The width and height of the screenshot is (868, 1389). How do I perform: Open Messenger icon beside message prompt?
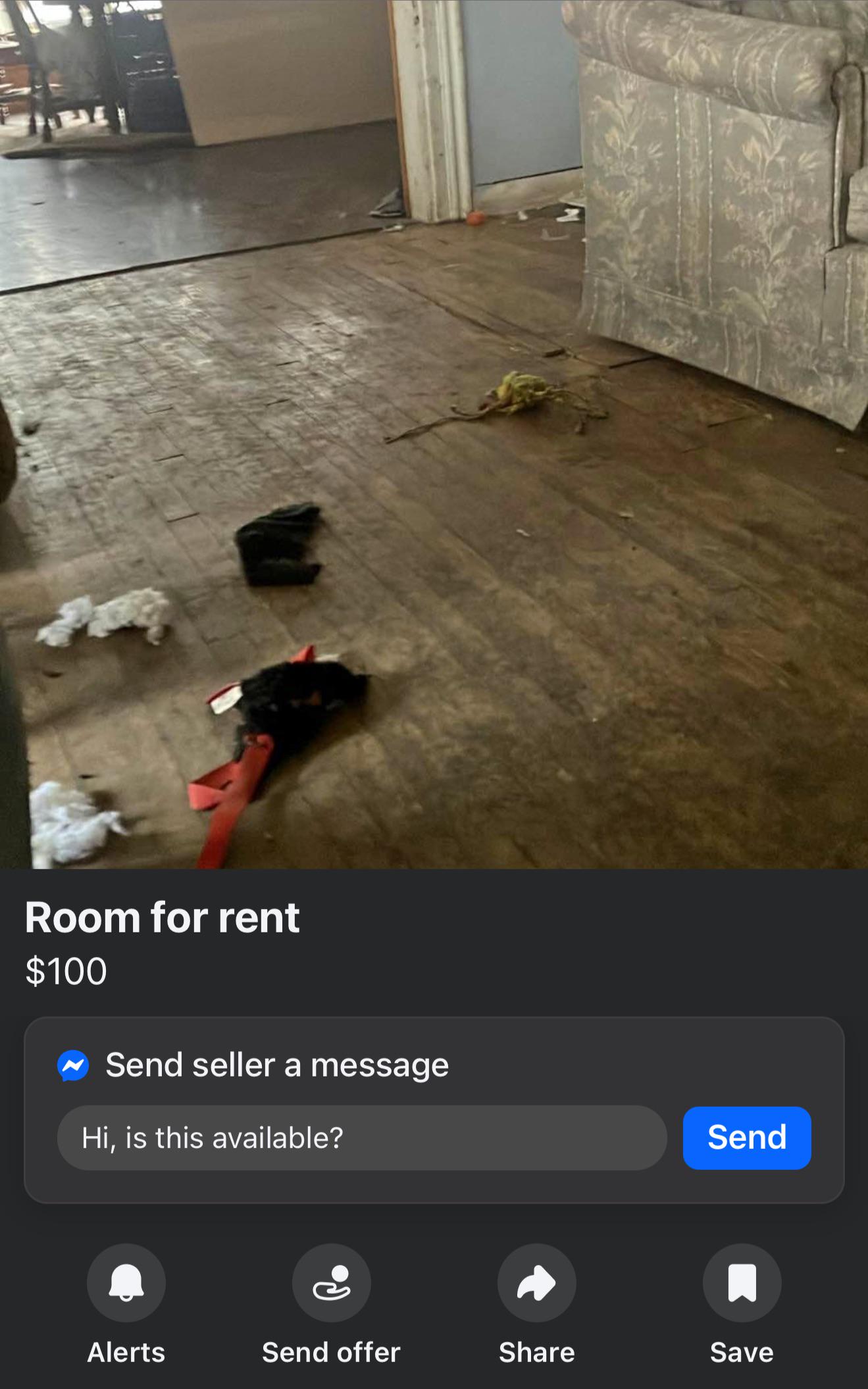click(x=72, y=1063)
